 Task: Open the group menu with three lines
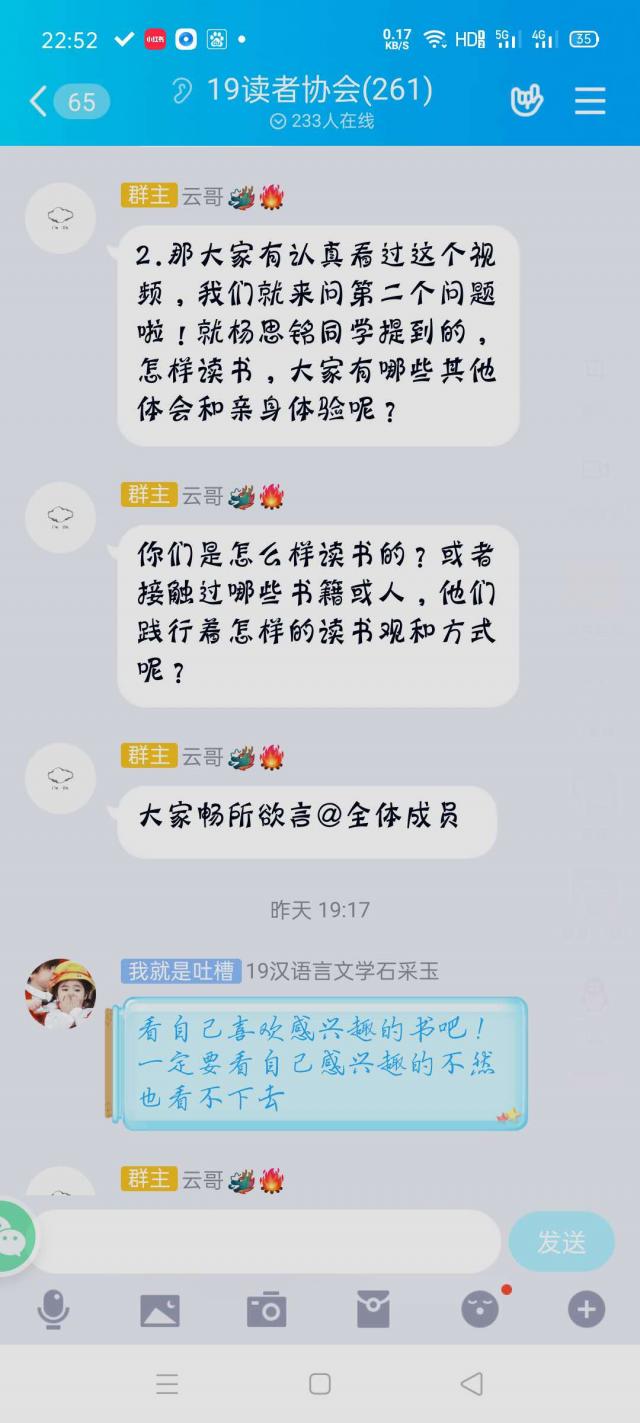click(x=590, y=101)
